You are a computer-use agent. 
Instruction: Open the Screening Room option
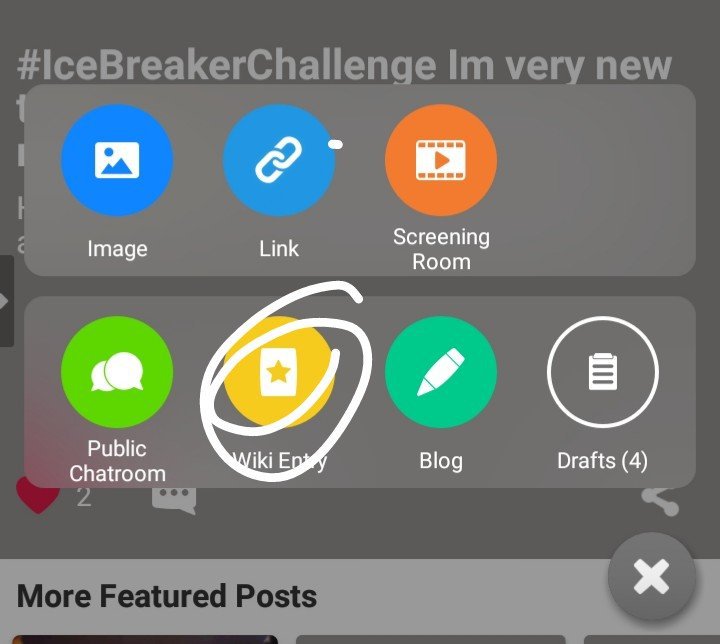click(441, 160)
